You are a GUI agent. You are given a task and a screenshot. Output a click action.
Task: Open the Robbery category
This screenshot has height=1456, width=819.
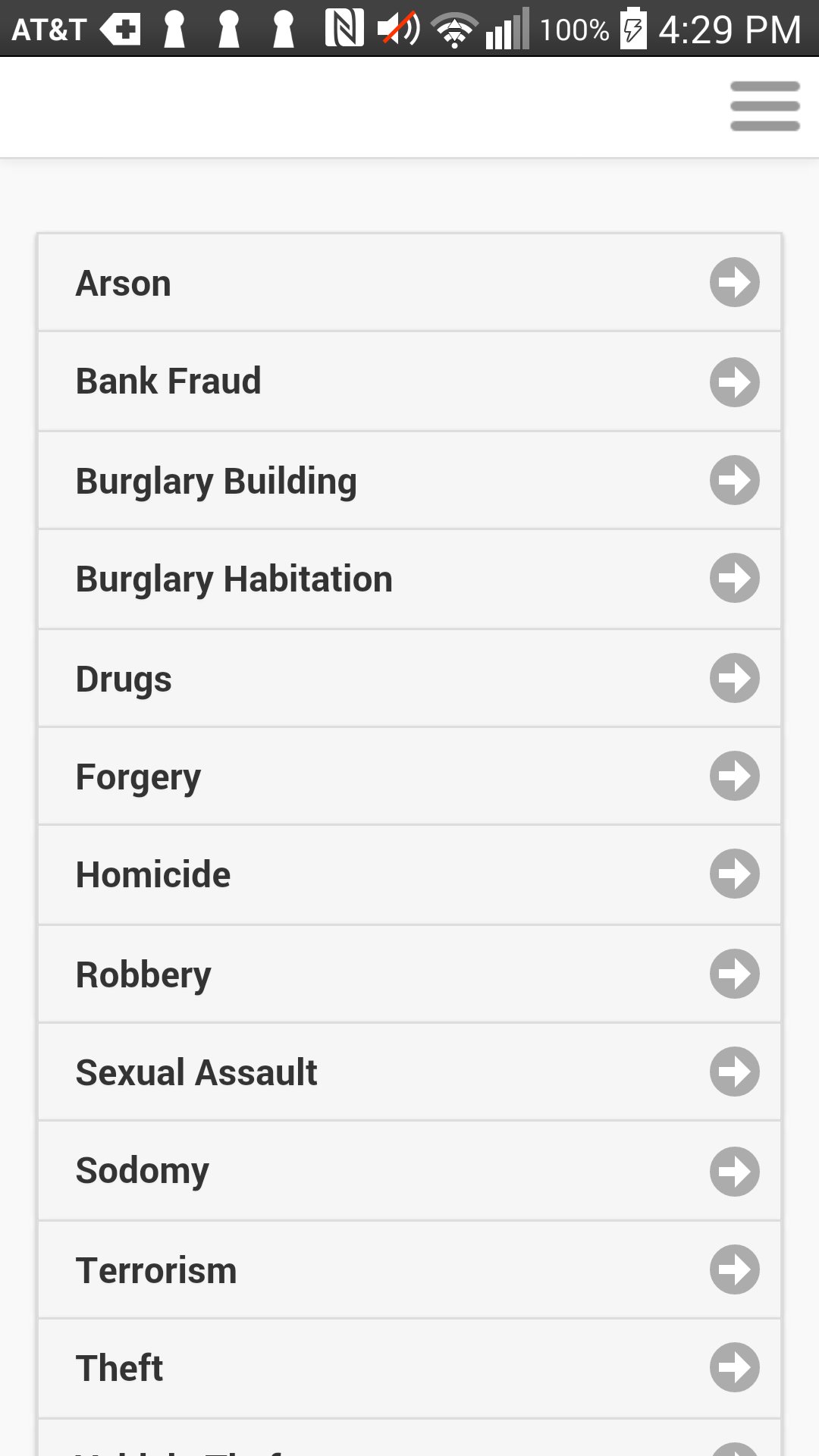pyautogui.click(x=409, y=974)
